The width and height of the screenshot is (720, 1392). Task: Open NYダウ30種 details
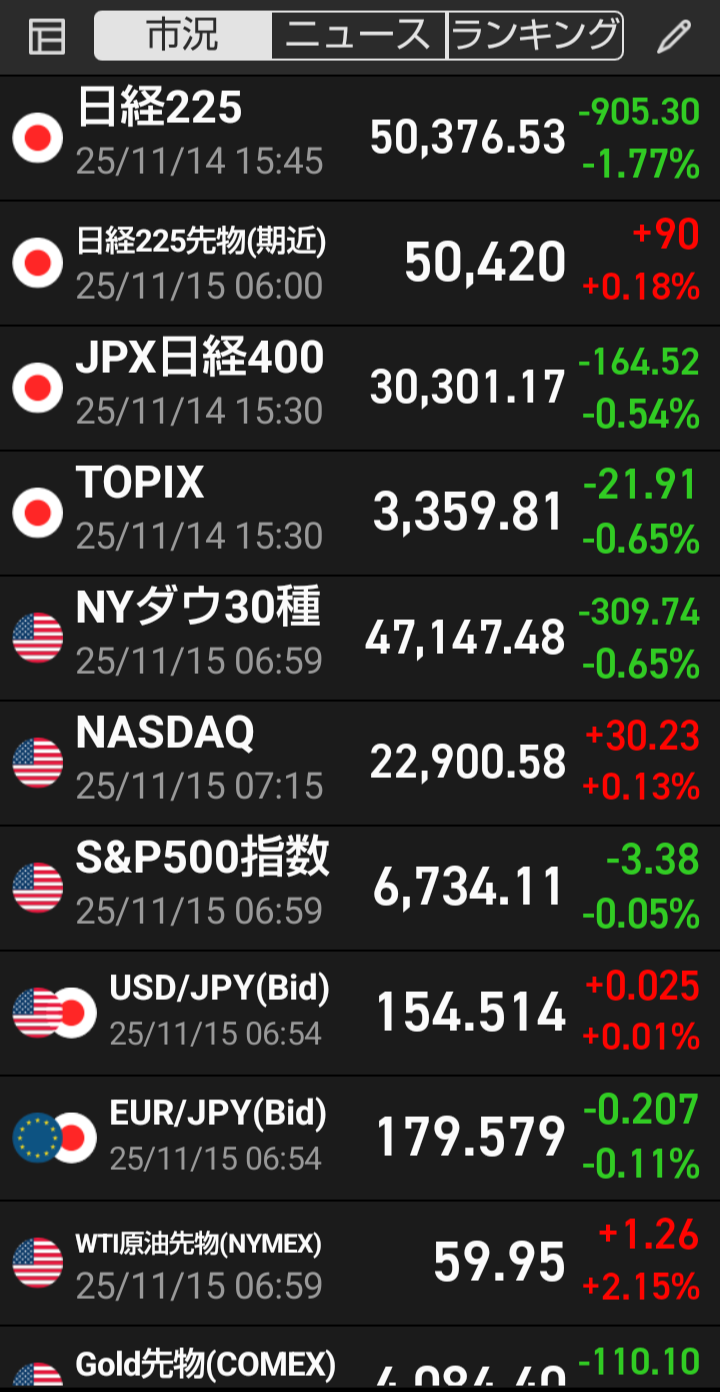tap(360, 638)
